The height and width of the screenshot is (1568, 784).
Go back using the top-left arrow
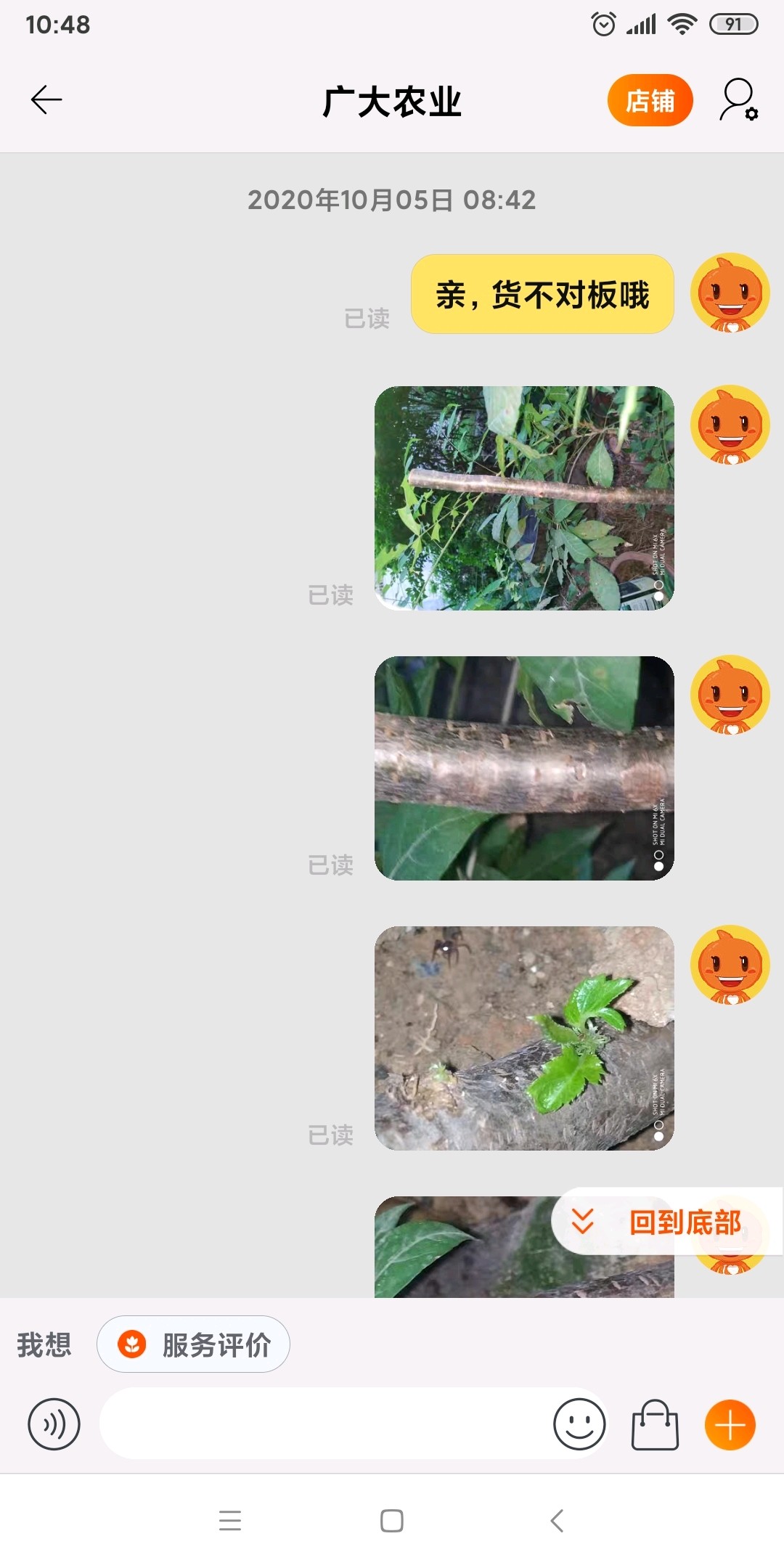(46, 99)
